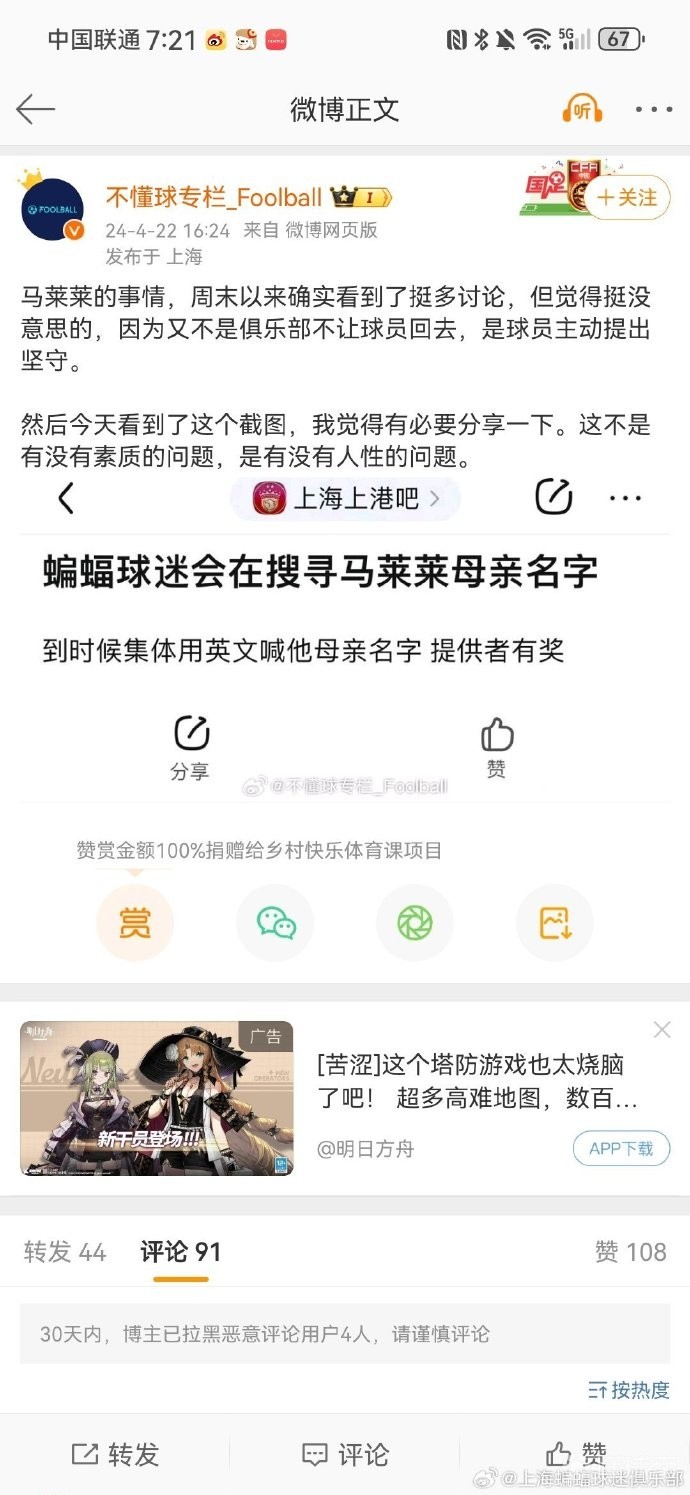
Task: Write a comment via the bottom 评论 button
Action: (x=345, y=1454)
